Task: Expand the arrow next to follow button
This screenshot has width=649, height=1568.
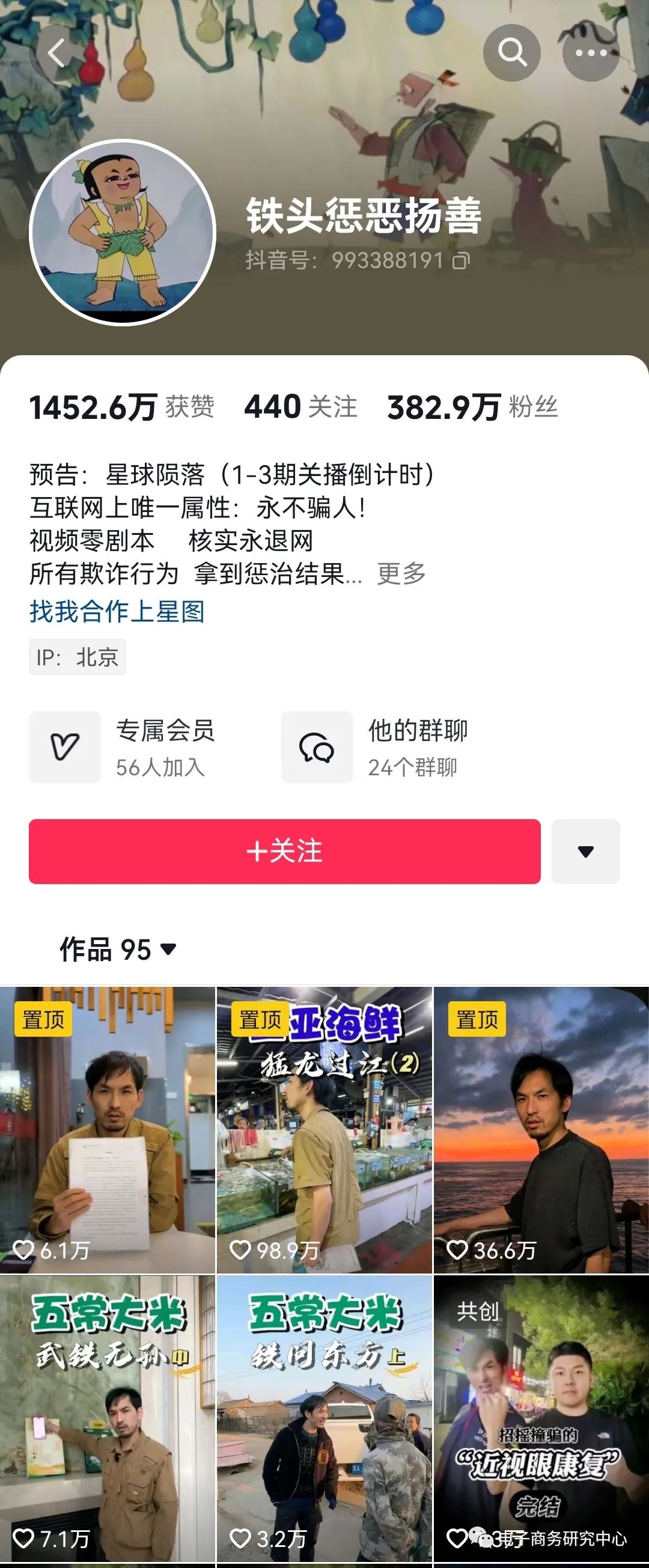Action: pos(585,851)
